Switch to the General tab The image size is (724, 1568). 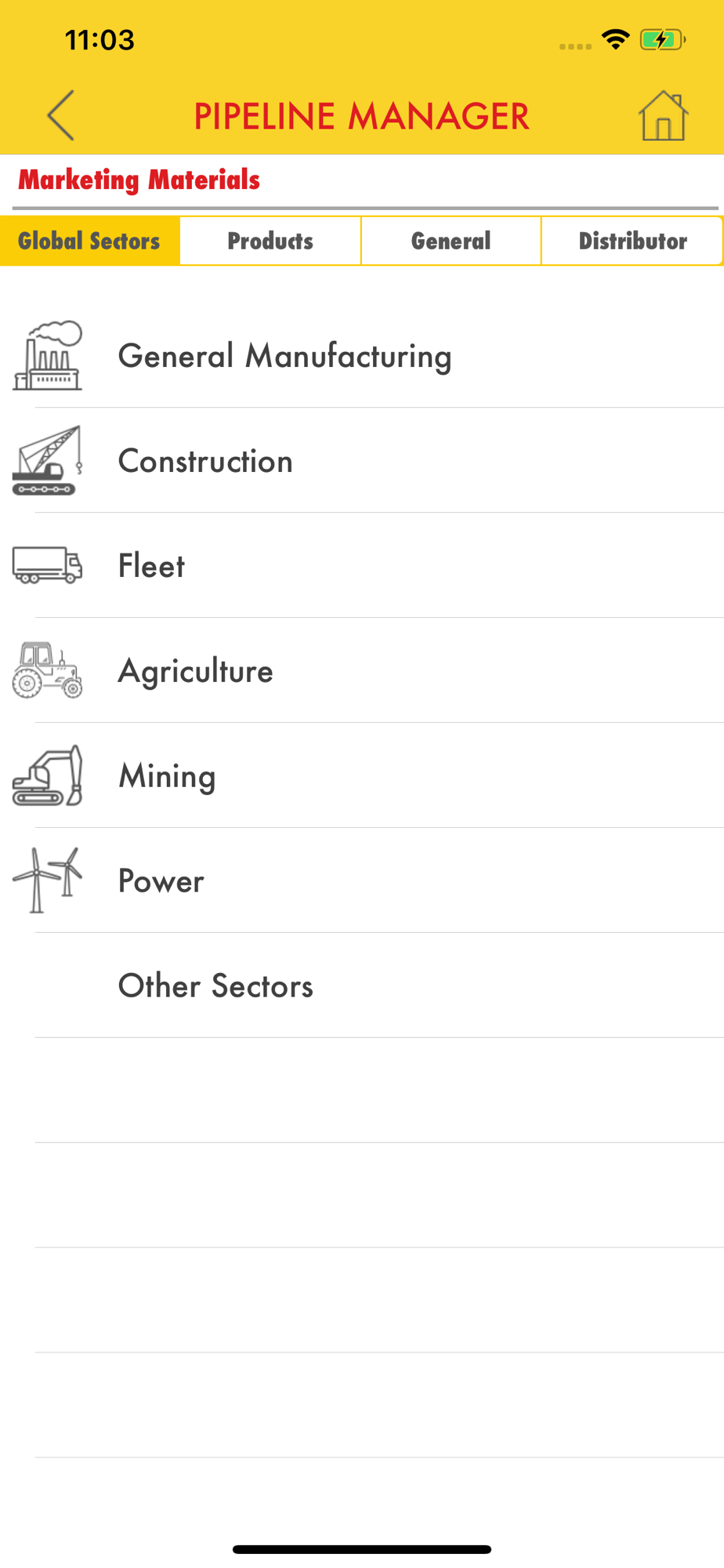click(451, 241)
